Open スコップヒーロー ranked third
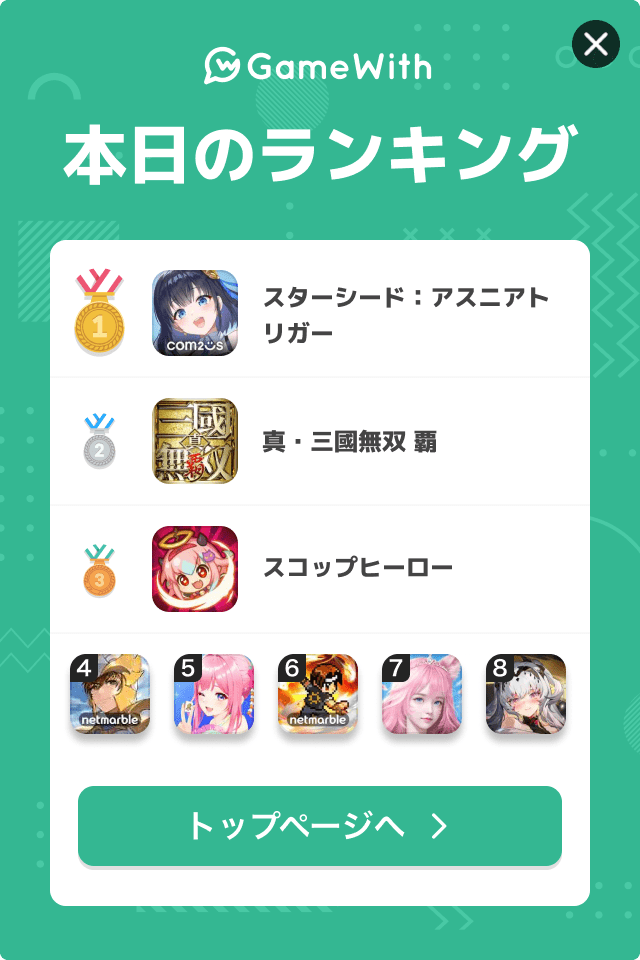 (320, 569)
